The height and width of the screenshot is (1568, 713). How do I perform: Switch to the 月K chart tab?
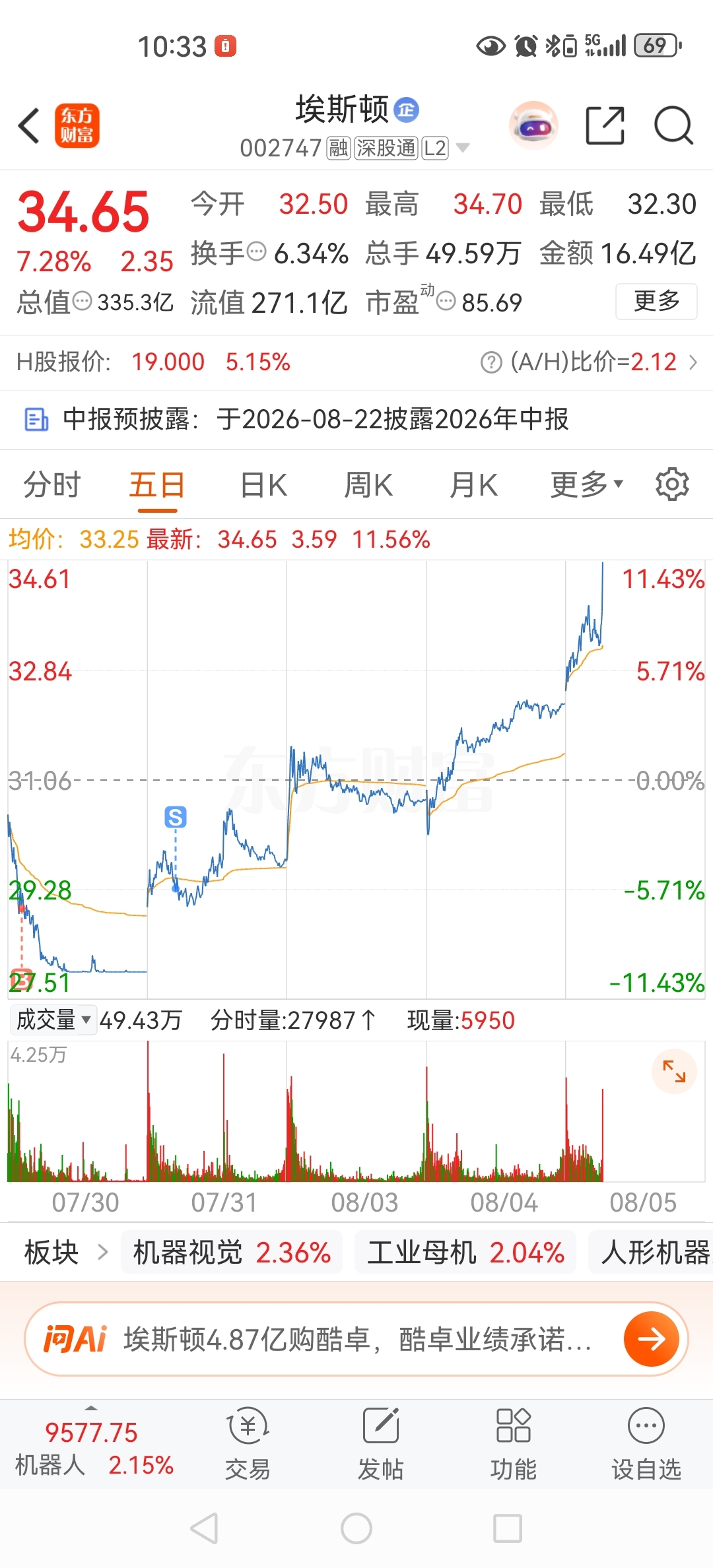pyautogui.click(x=473, y=485)
